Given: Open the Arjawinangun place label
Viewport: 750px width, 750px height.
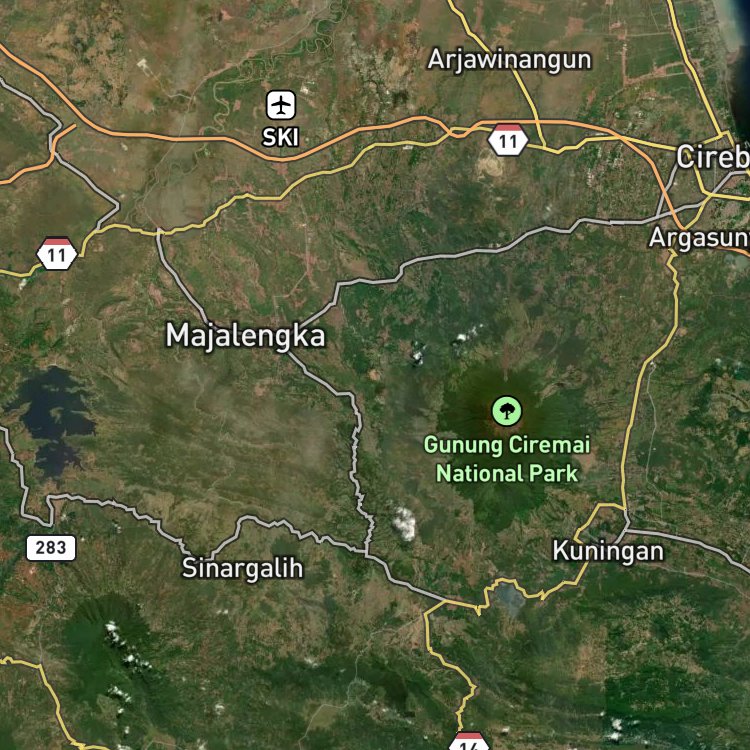Looking at the screenshot, I should point(509,60).
